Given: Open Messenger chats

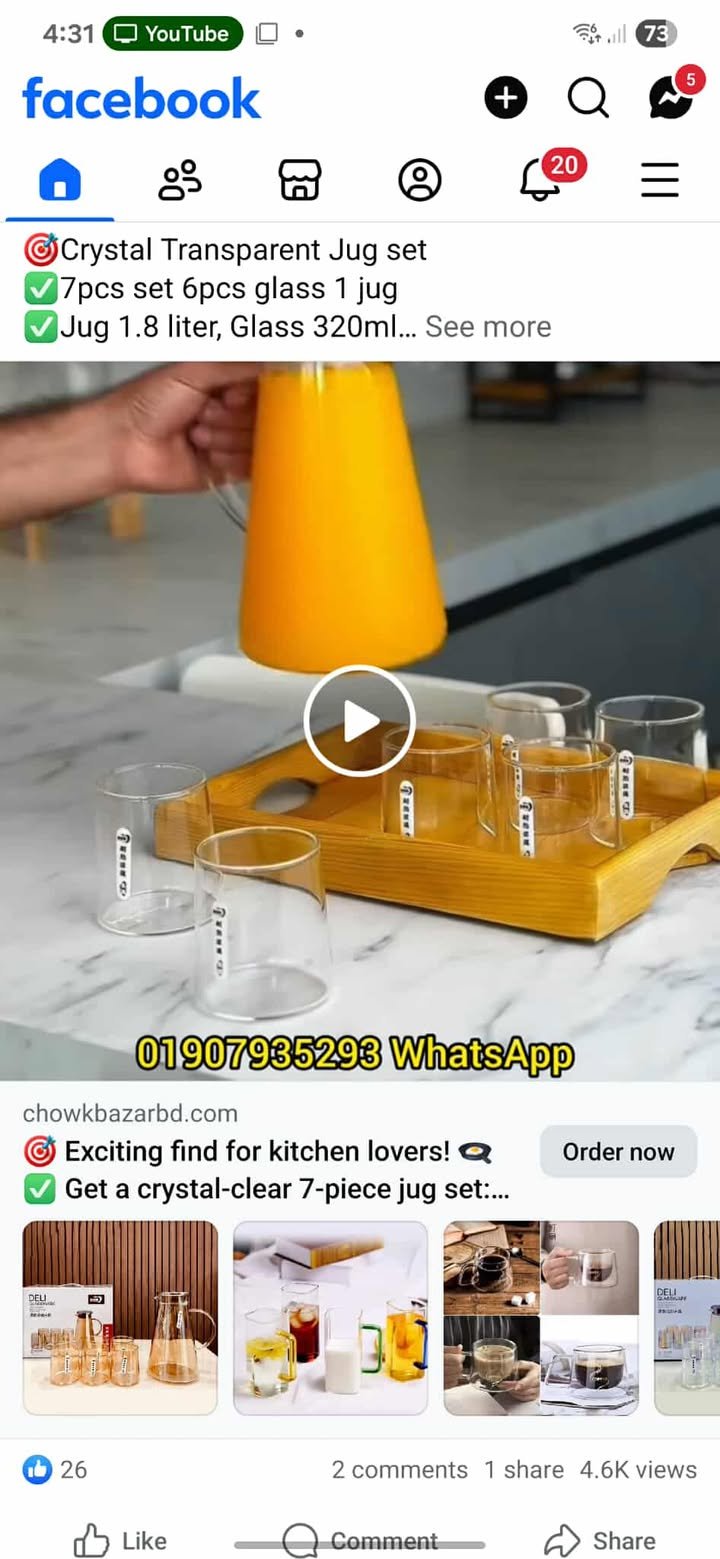Looking at the screenshot, I should (670, 98).
